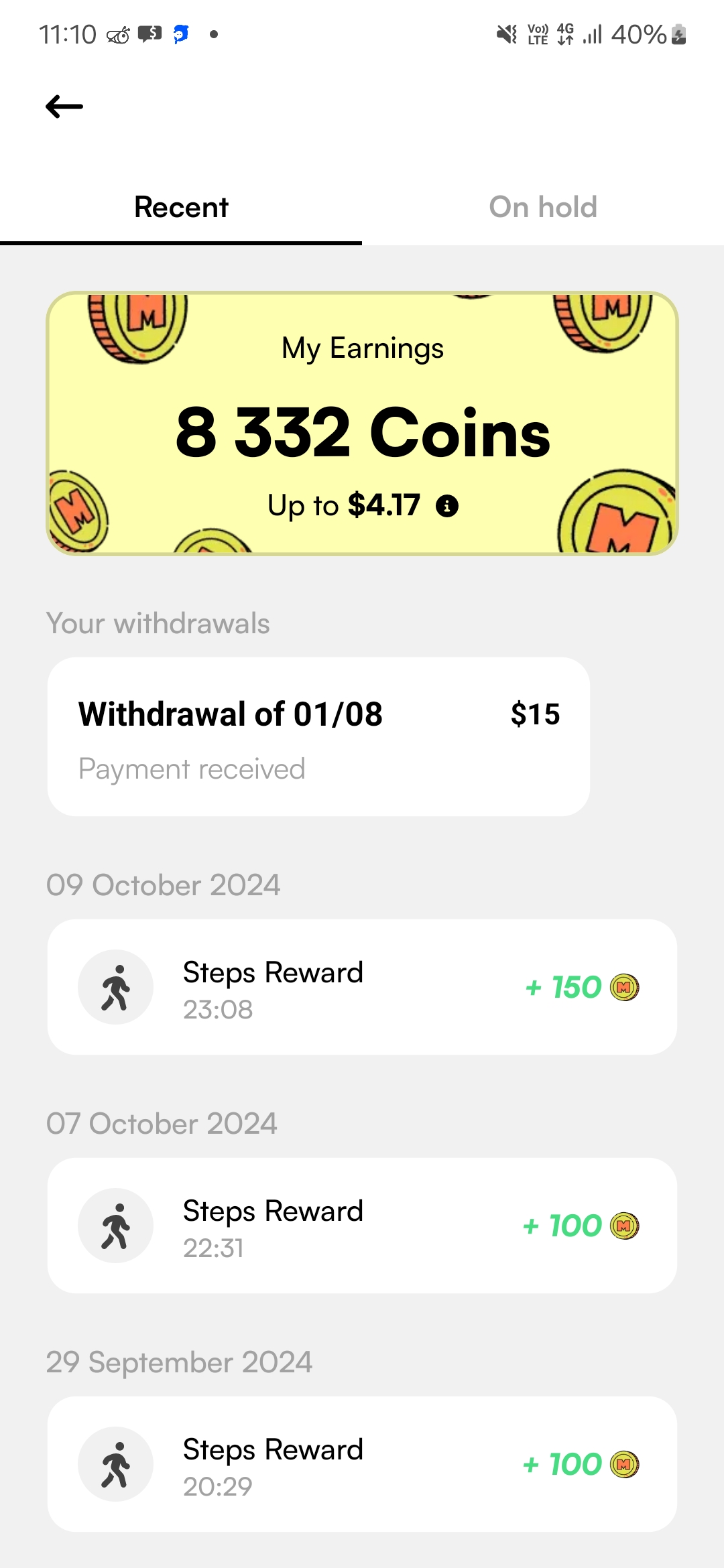The height and width of the screenshot is (1568, 724).
Task: Switch to the On hold tab
Action: coord(542,207)
